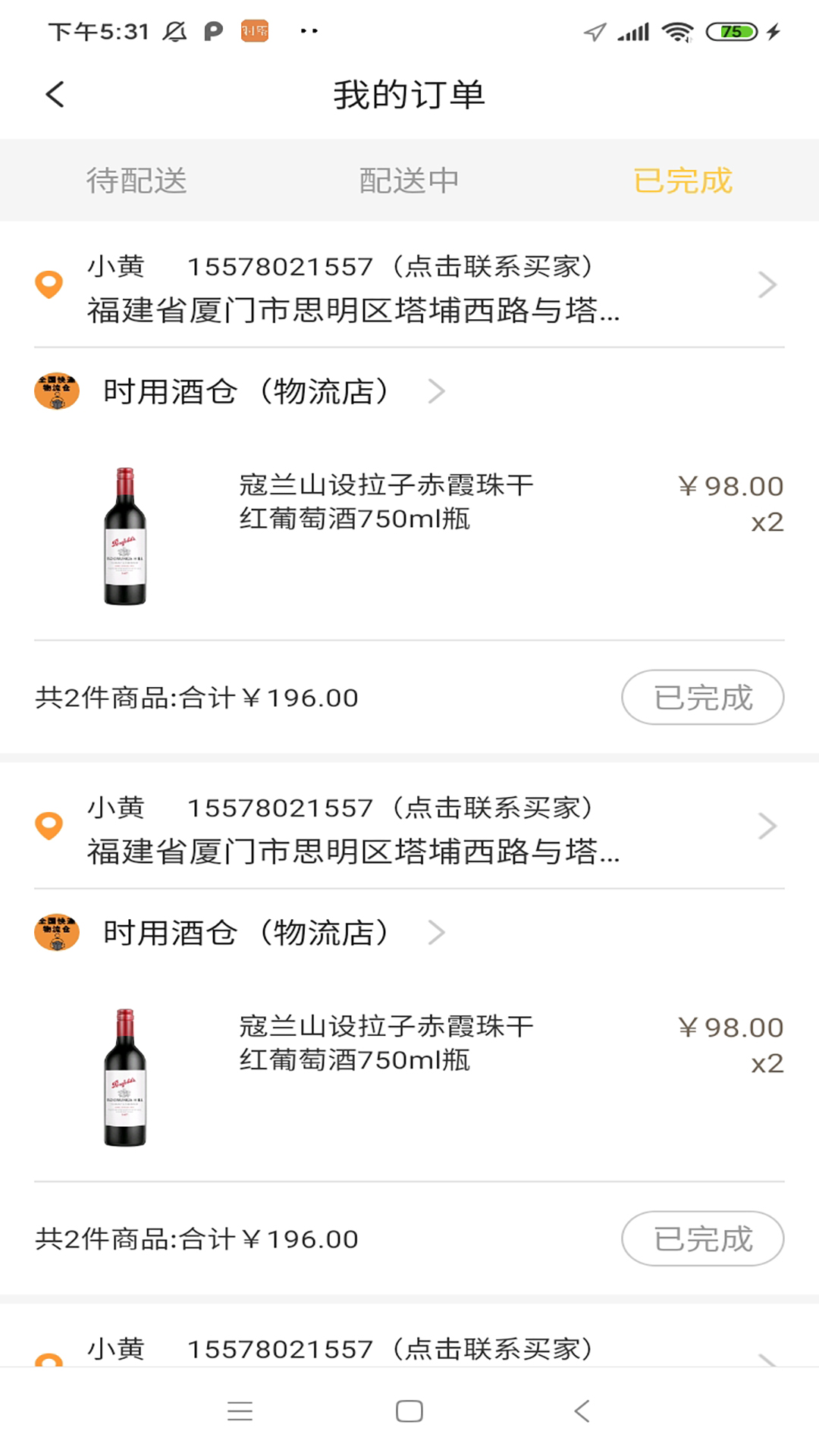Select the 已完成 tab
Image resolution: width=819 pixels, height=1456 pixels.
pos(682,180)
